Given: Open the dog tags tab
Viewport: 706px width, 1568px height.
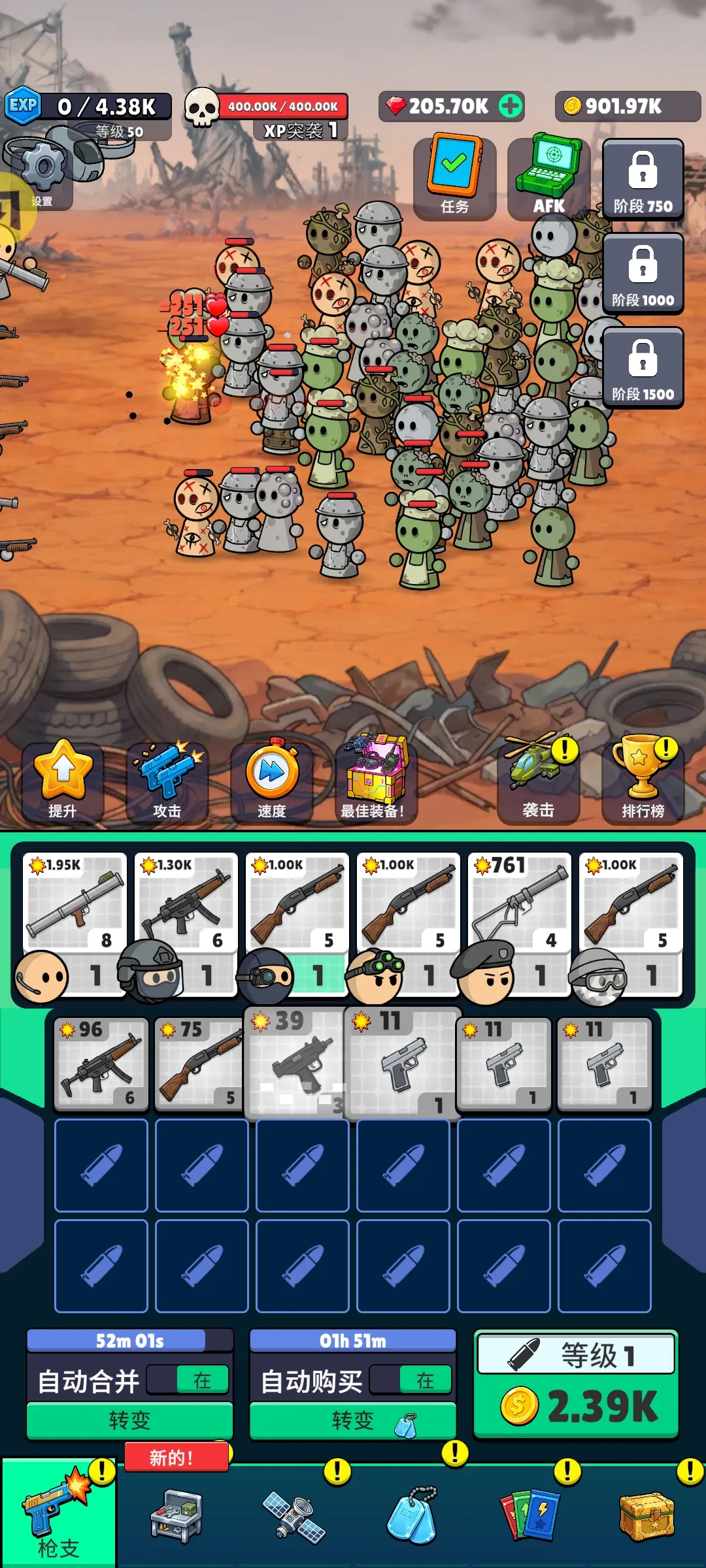Looking at the screenshot, I should (x=412, y=1517).
